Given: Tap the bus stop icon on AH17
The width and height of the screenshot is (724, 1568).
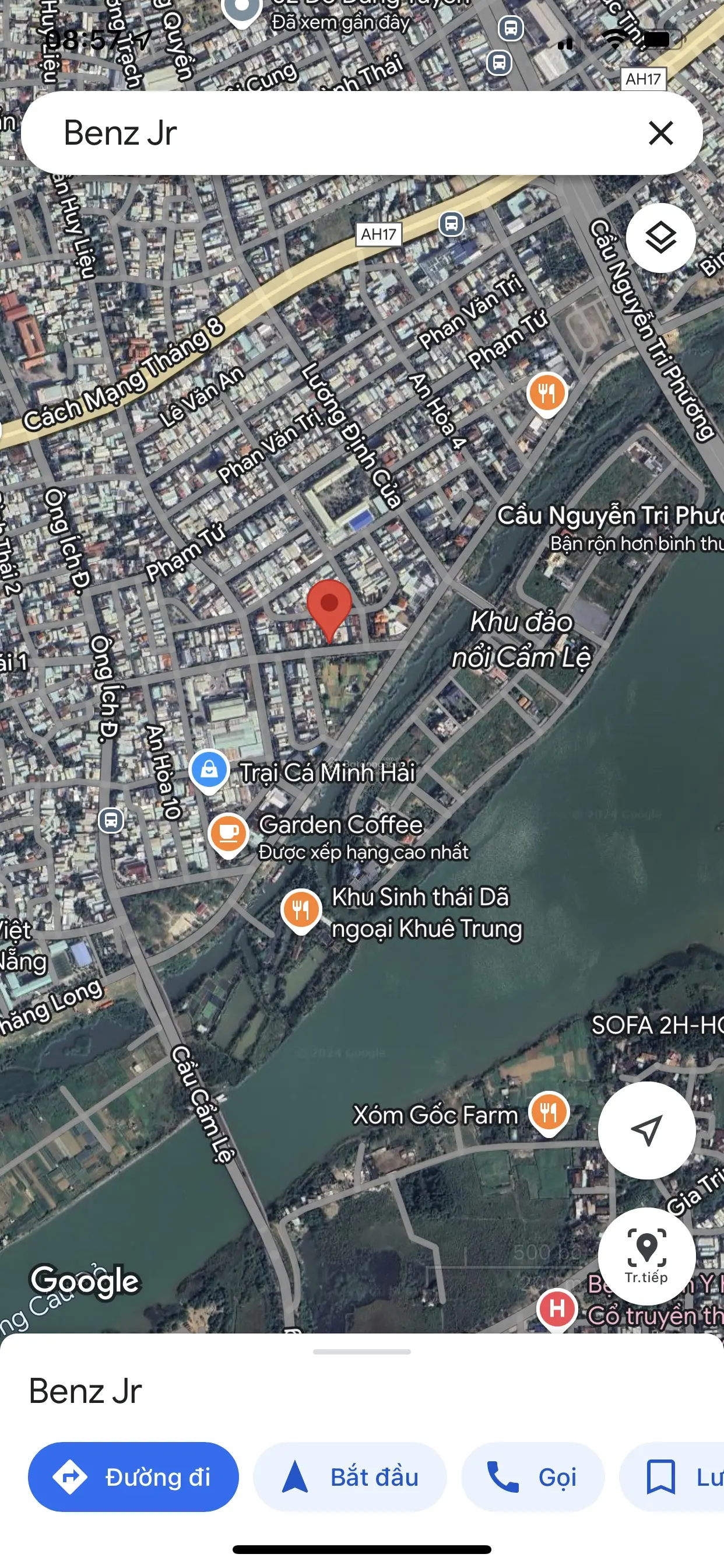Looking at the screenshot, I should click(x=451, y=223).
